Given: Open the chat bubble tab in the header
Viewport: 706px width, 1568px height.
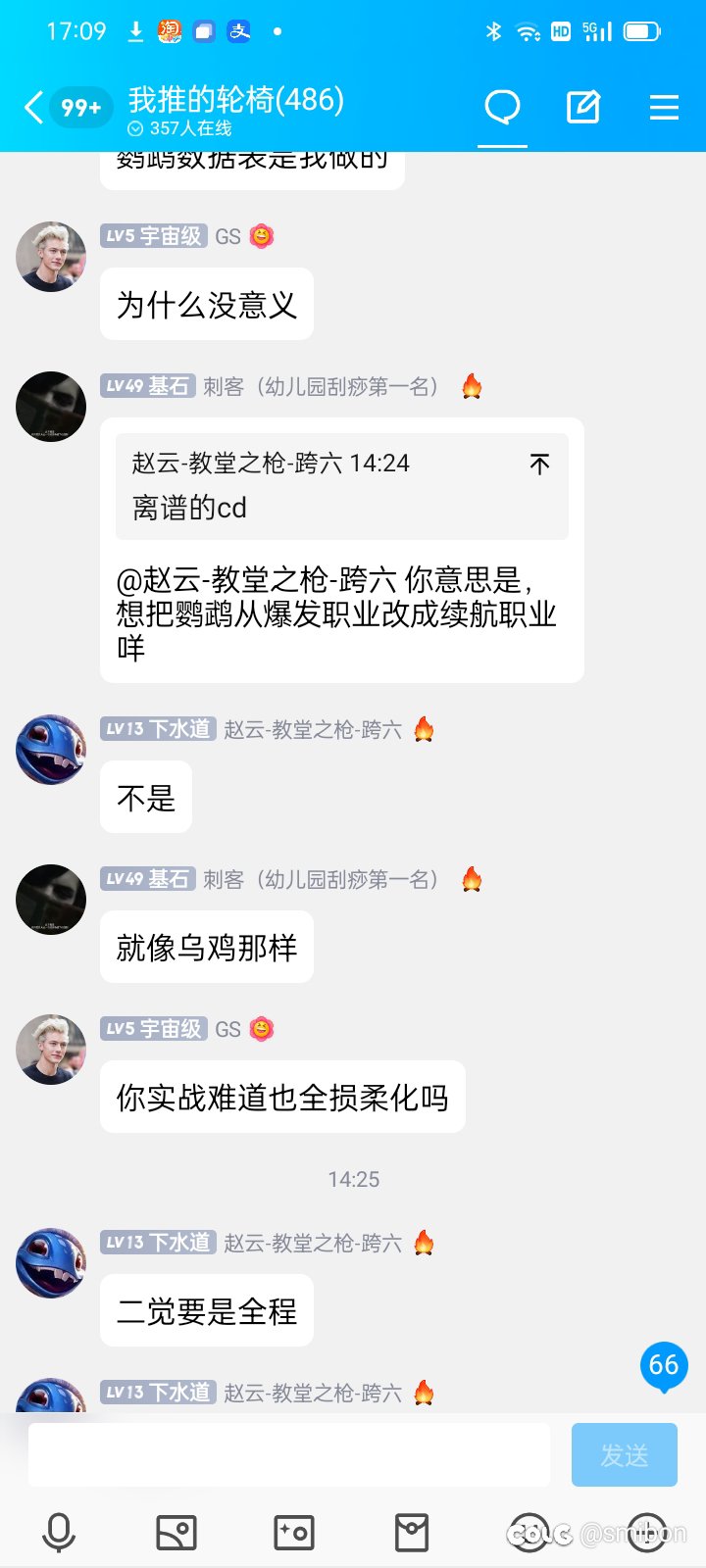Looking at the screenshot, I should 503,107.
